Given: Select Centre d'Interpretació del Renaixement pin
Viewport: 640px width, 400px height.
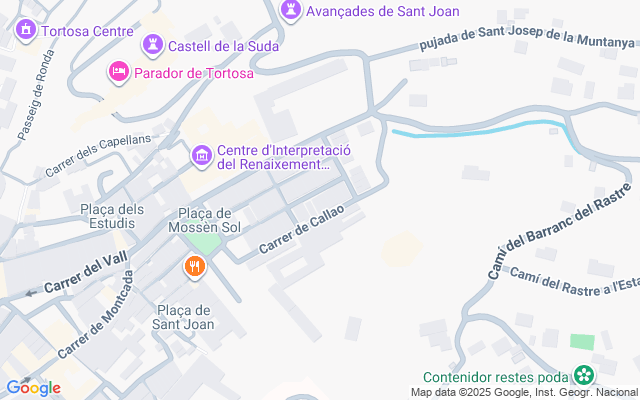Looking at the screenshot, I should [x=201, y=156].
